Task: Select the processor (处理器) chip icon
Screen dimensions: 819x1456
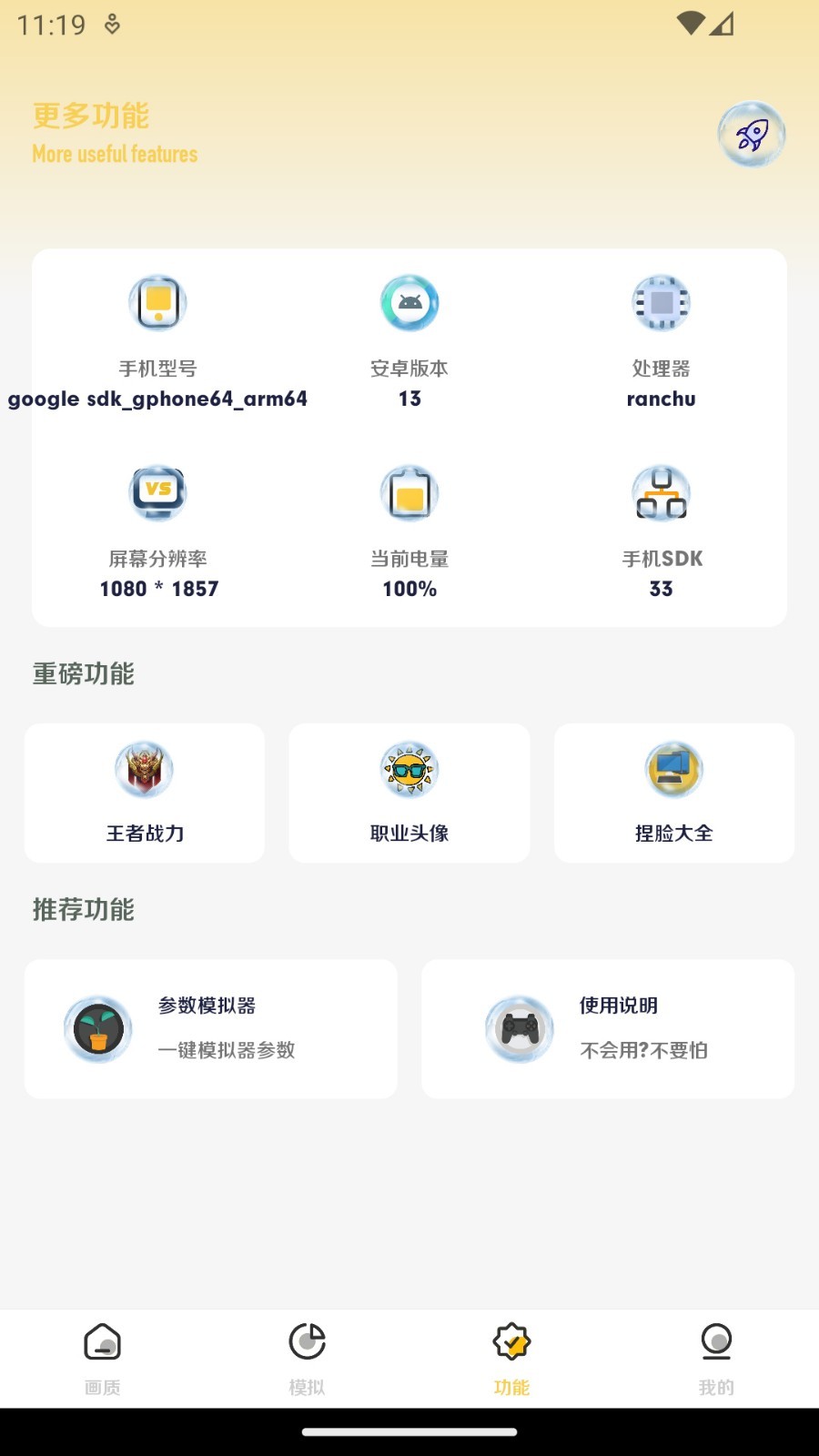Action: (x=661, y=303)
